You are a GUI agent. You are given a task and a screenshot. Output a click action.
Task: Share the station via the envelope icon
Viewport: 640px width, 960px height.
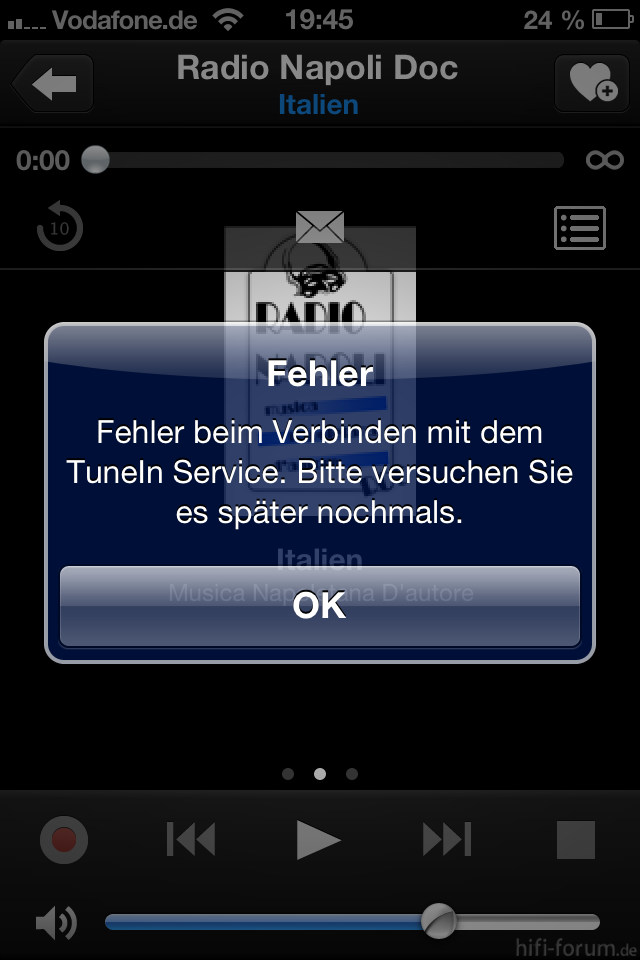click(320, 227)
